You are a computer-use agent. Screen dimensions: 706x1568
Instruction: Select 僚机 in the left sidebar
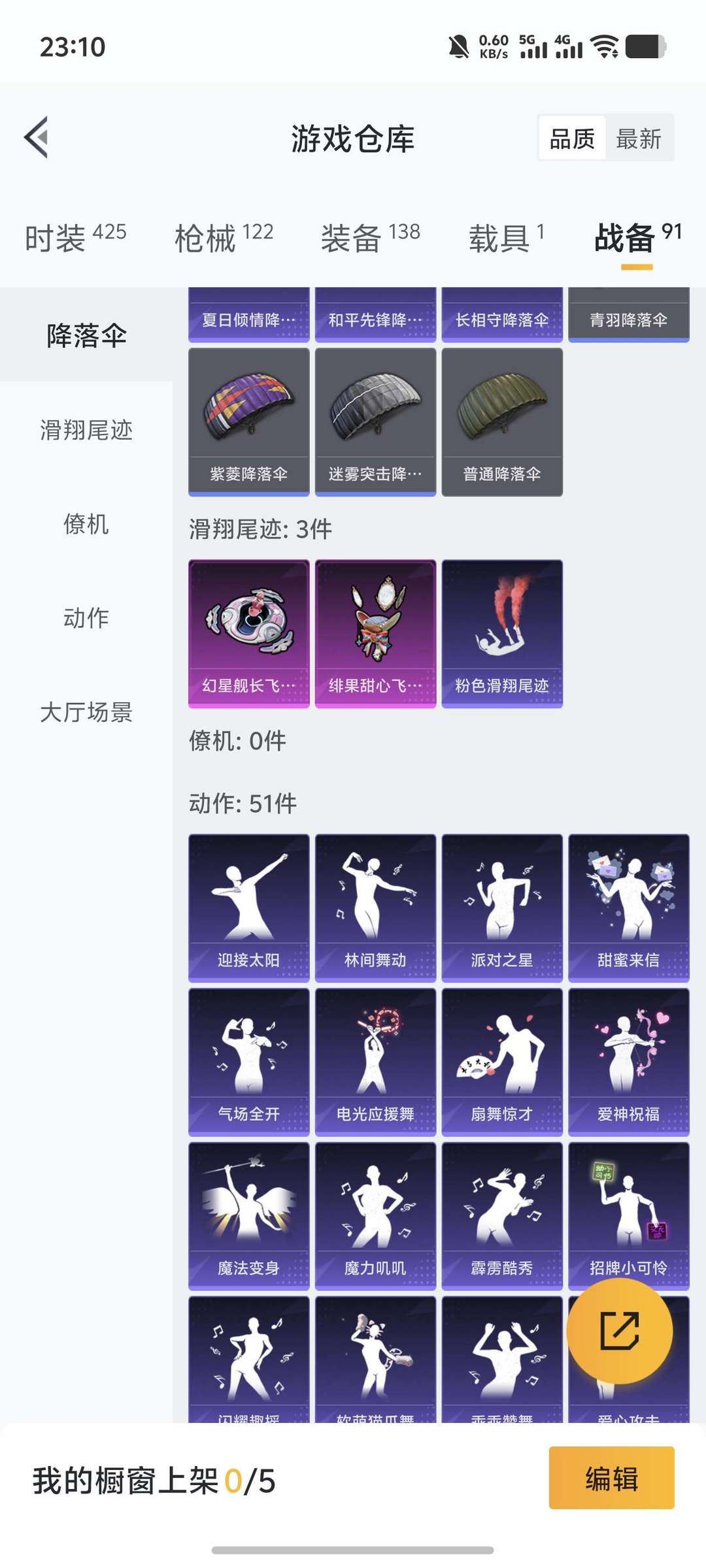click(86, 524)
